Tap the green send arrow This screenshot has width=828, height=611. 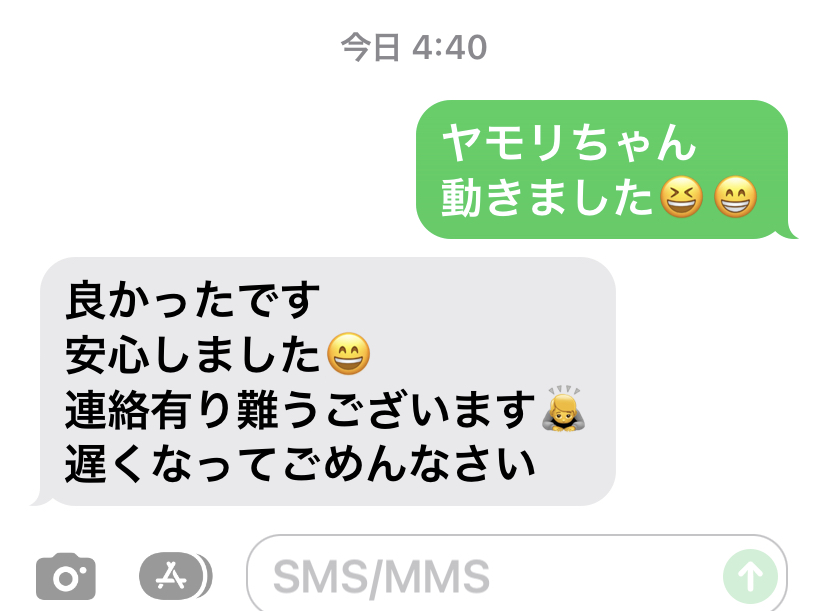[x=750, y=575]
